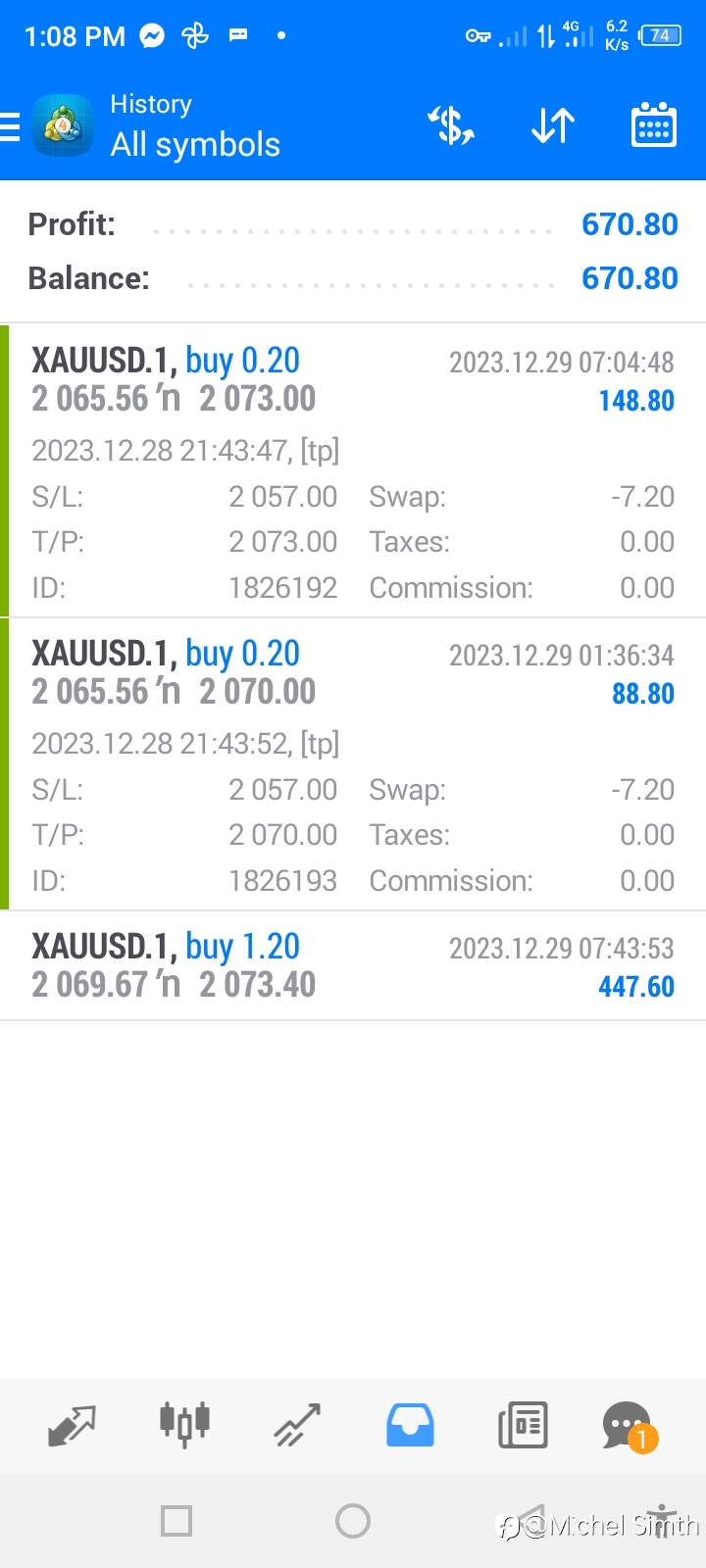Open the hamburger drawer menu
Image resolution: width=706 pixels, height=1568 pixels.
(10, 127)
